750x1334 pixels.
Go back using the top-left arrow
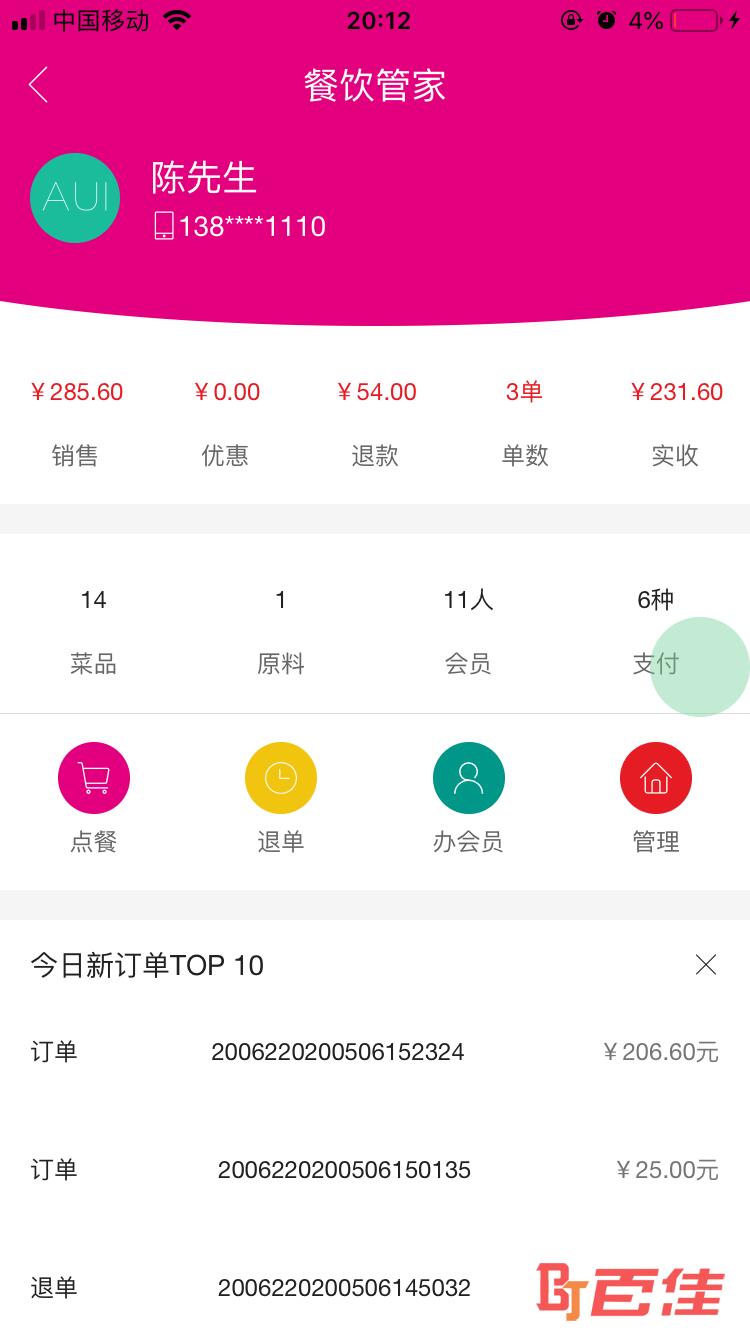tap(38, 85)
